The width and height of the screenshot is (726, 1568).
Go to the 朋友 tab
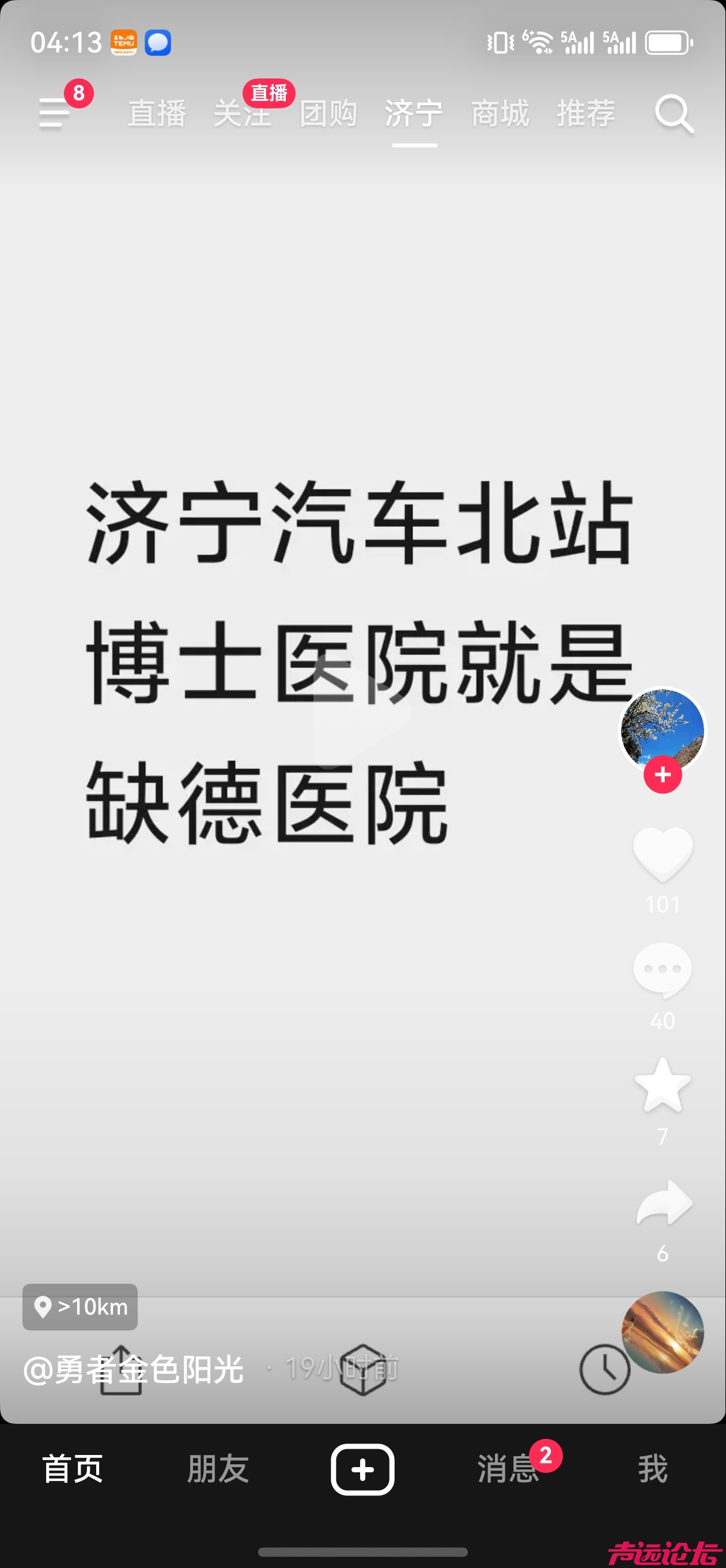218,1469
